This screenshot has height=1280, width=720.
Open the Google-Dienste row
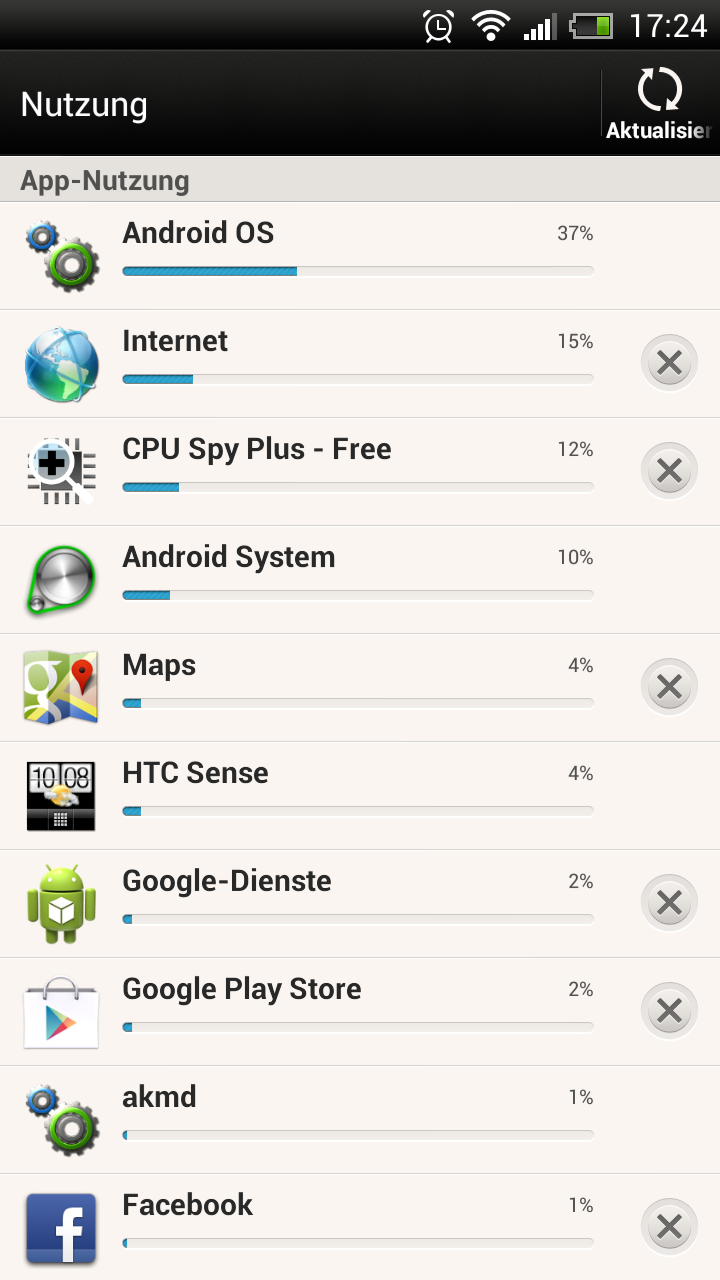(360, 904)
